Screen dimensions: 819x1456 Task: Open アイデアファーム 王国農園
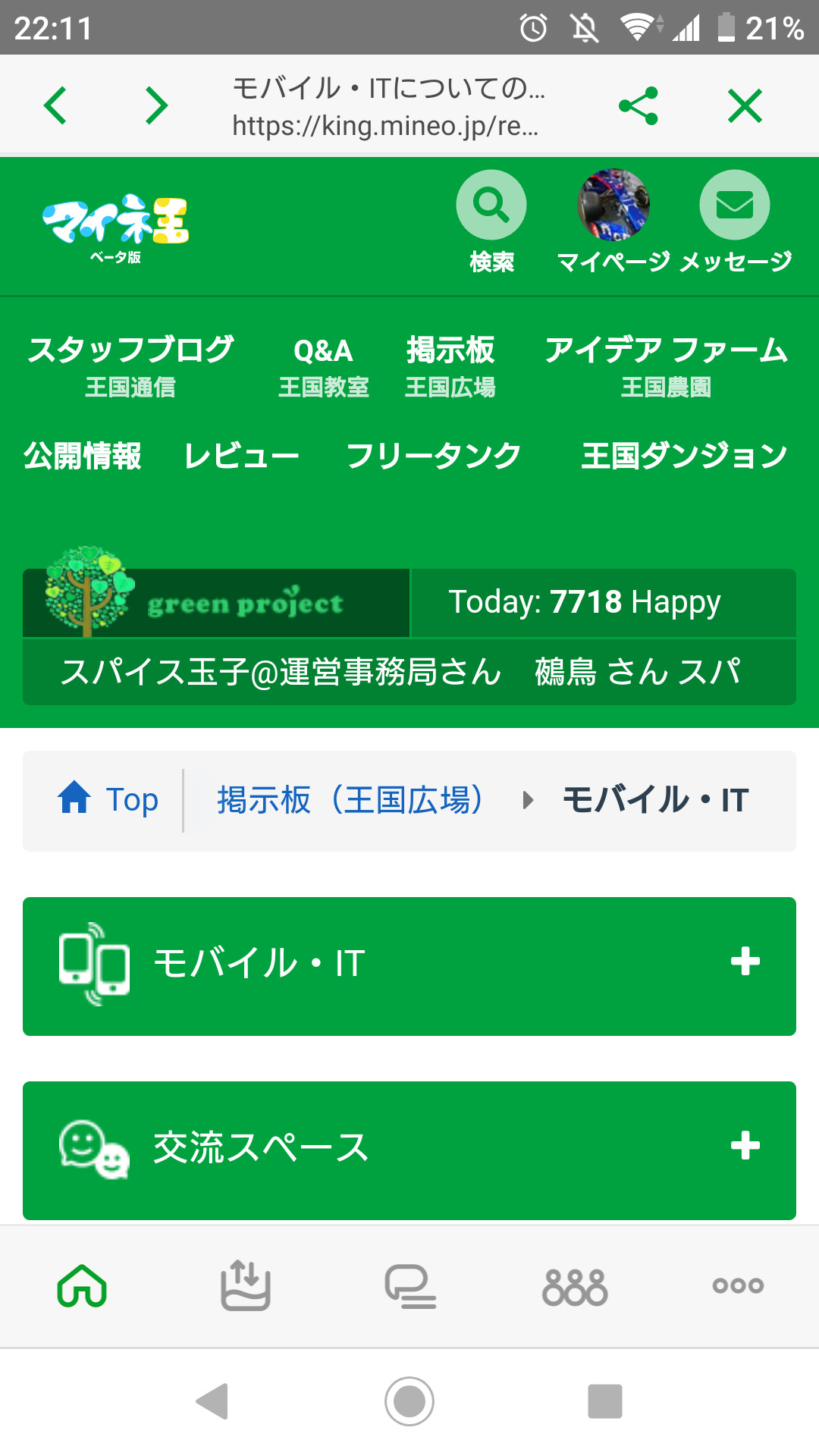pyautogui.click(x=666, y=366)
